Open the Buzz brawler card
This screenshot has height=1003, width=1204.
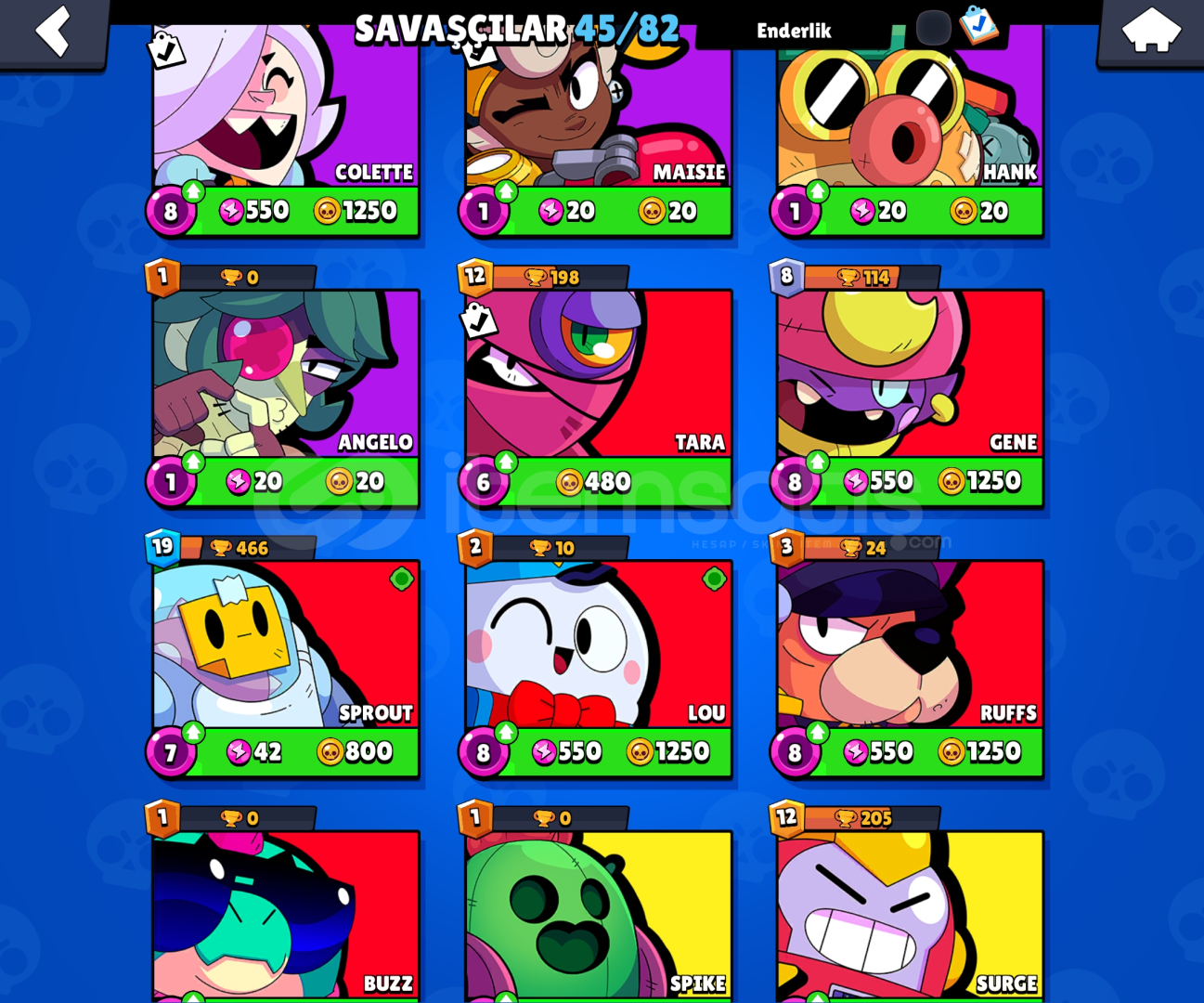pyautogui.click(x=286, y=915)
